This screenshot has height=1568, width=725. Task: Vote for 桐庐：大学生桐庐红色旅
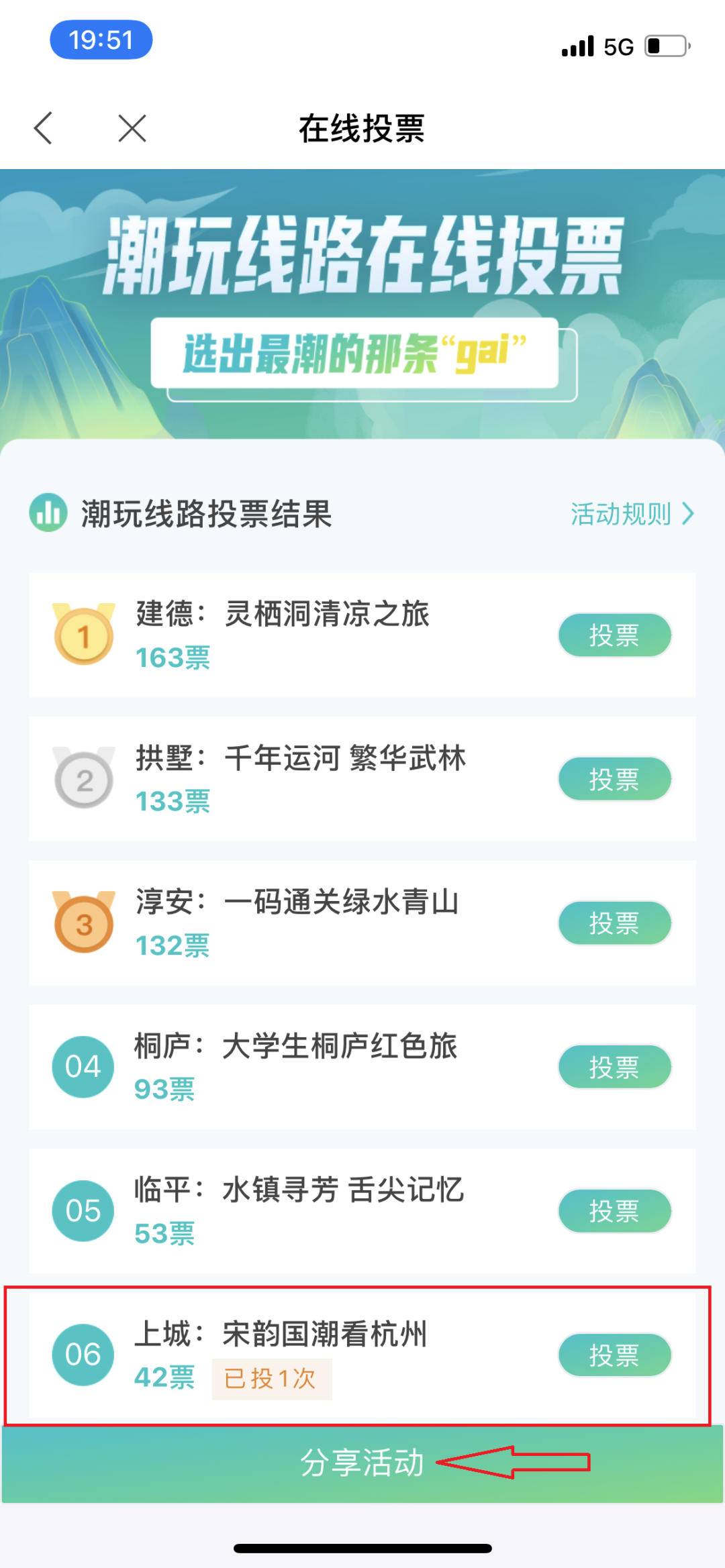pos(614,1067)
